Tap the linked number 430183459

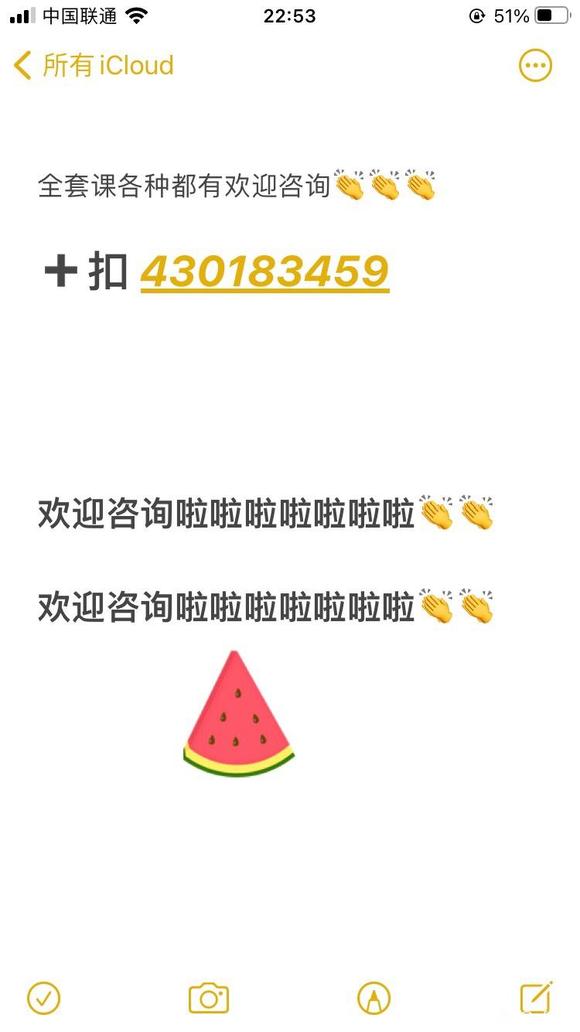point(265,272)
